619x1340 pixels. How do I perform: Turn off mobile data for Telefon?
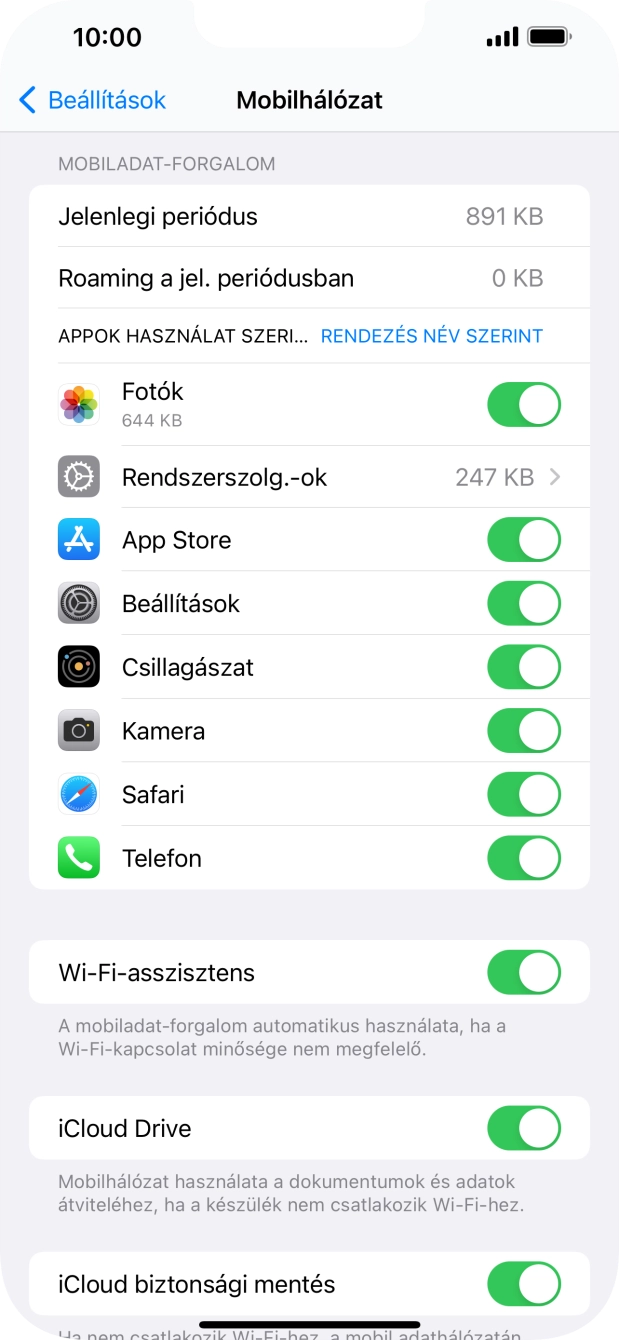(x=523, y=858)
